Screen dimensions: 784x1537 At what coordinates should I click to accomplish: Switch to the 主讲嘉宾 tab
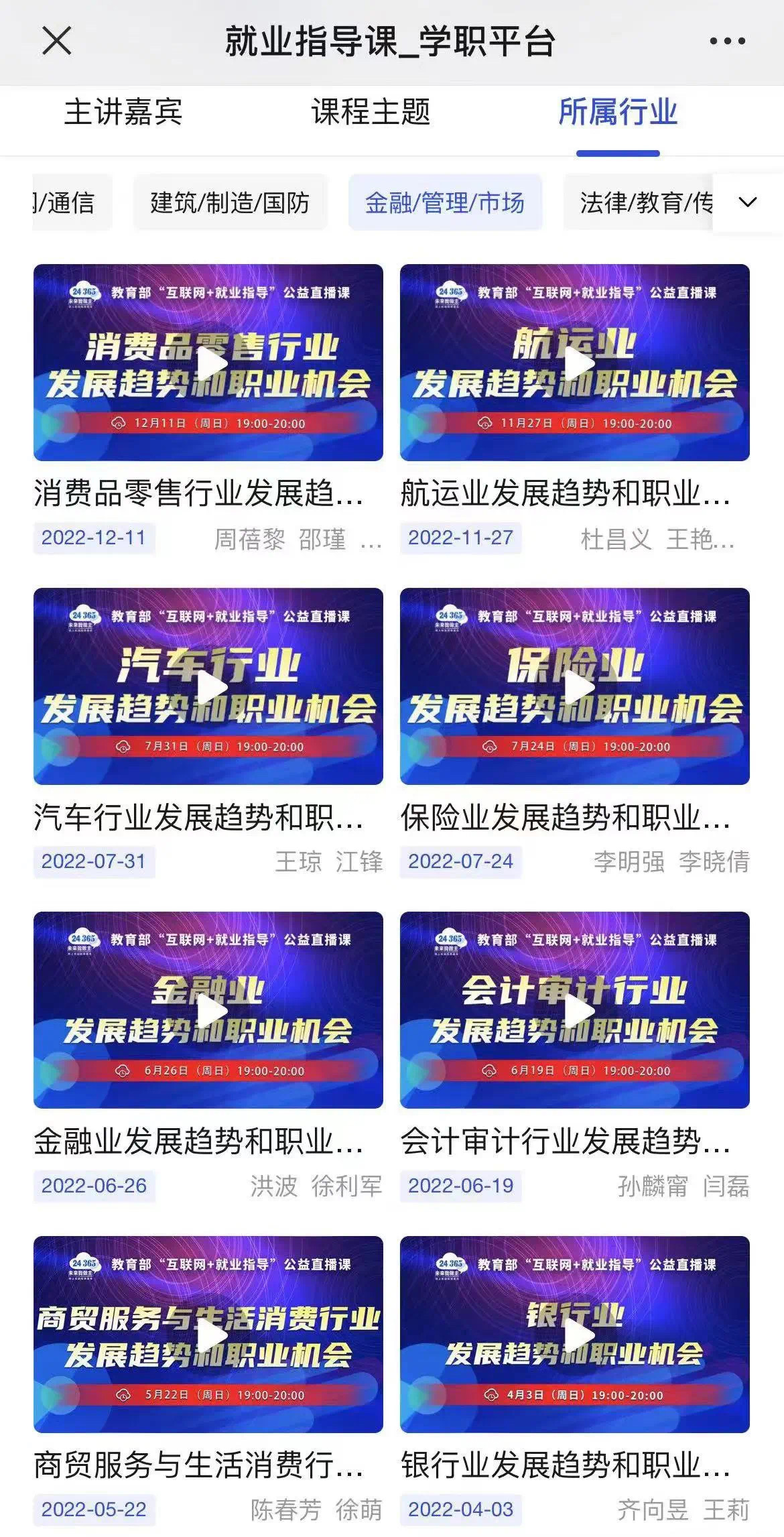pyautogui.click(x=123, y=112)
